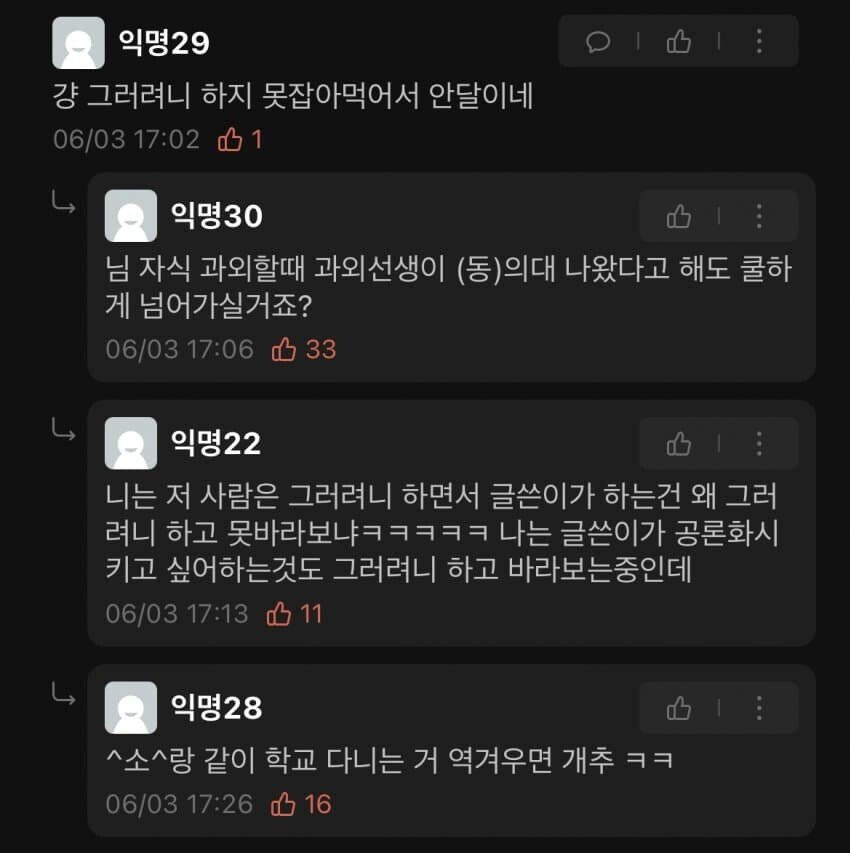Like 익명22's reply
Viewport: 850px width, 853px height.
[x=679, y=443]
